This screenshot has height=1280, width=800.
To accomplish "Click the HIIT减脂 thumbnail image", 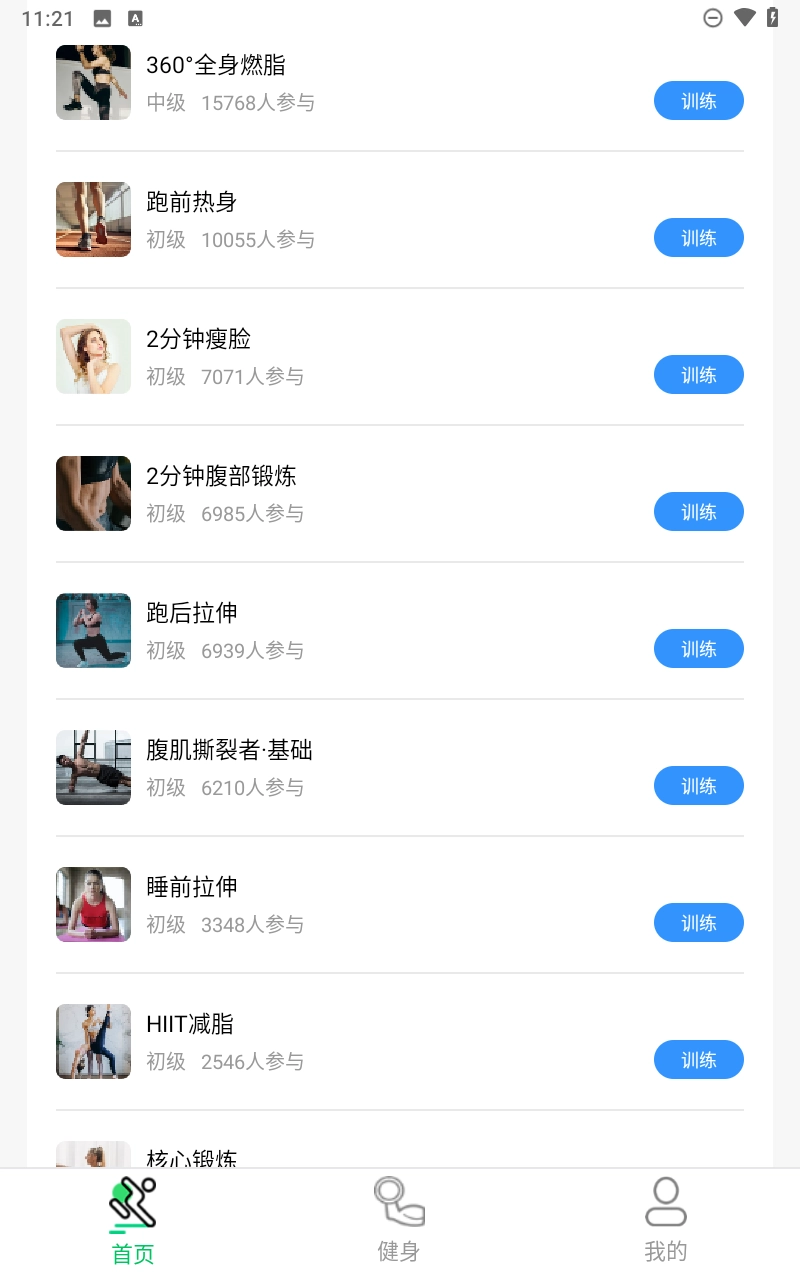I will [x=93, y=1041].
